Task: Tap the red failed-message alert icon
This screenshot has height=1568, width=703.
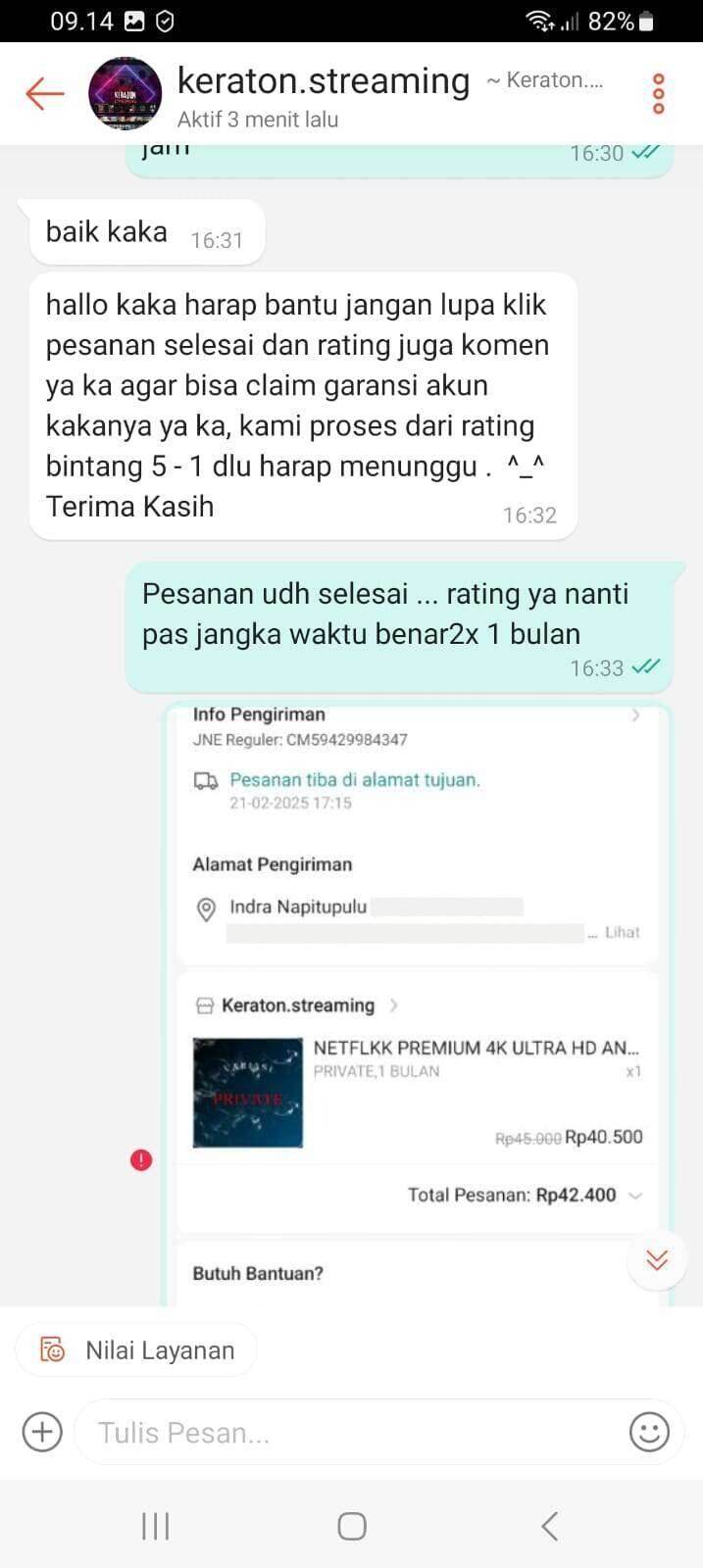Action: [141, 1160]
